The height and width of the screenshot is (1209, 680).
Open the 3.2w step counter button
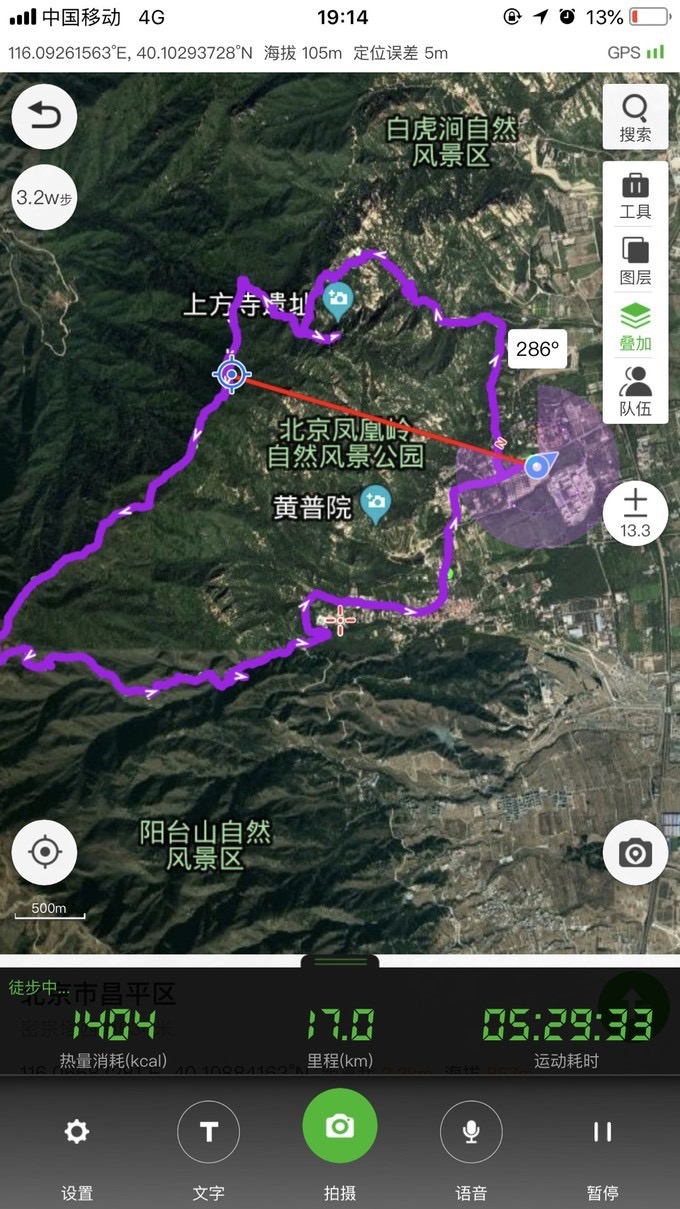pos(44,197)
